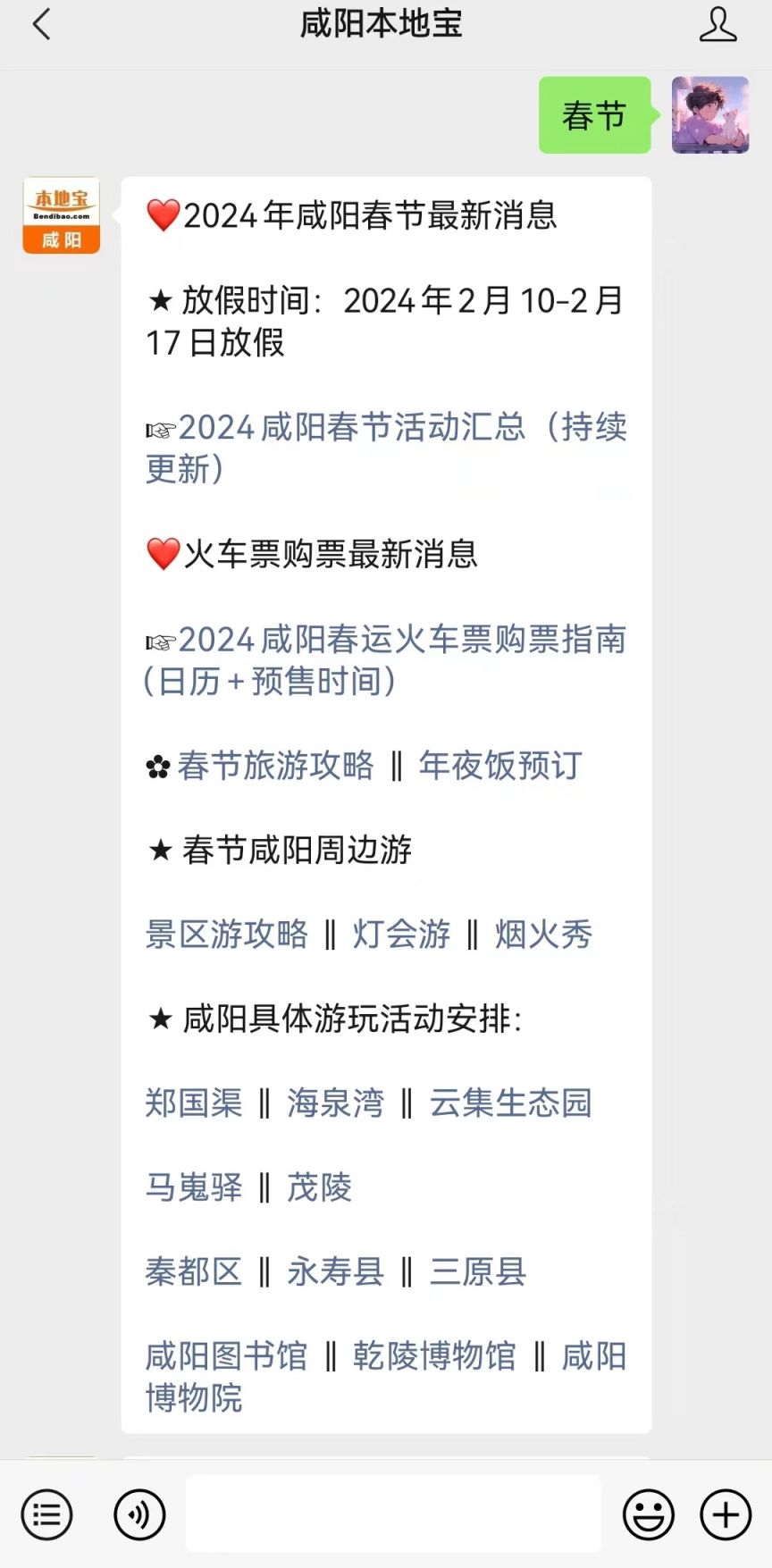Open the emoji picker

(x=650, y=1513)
